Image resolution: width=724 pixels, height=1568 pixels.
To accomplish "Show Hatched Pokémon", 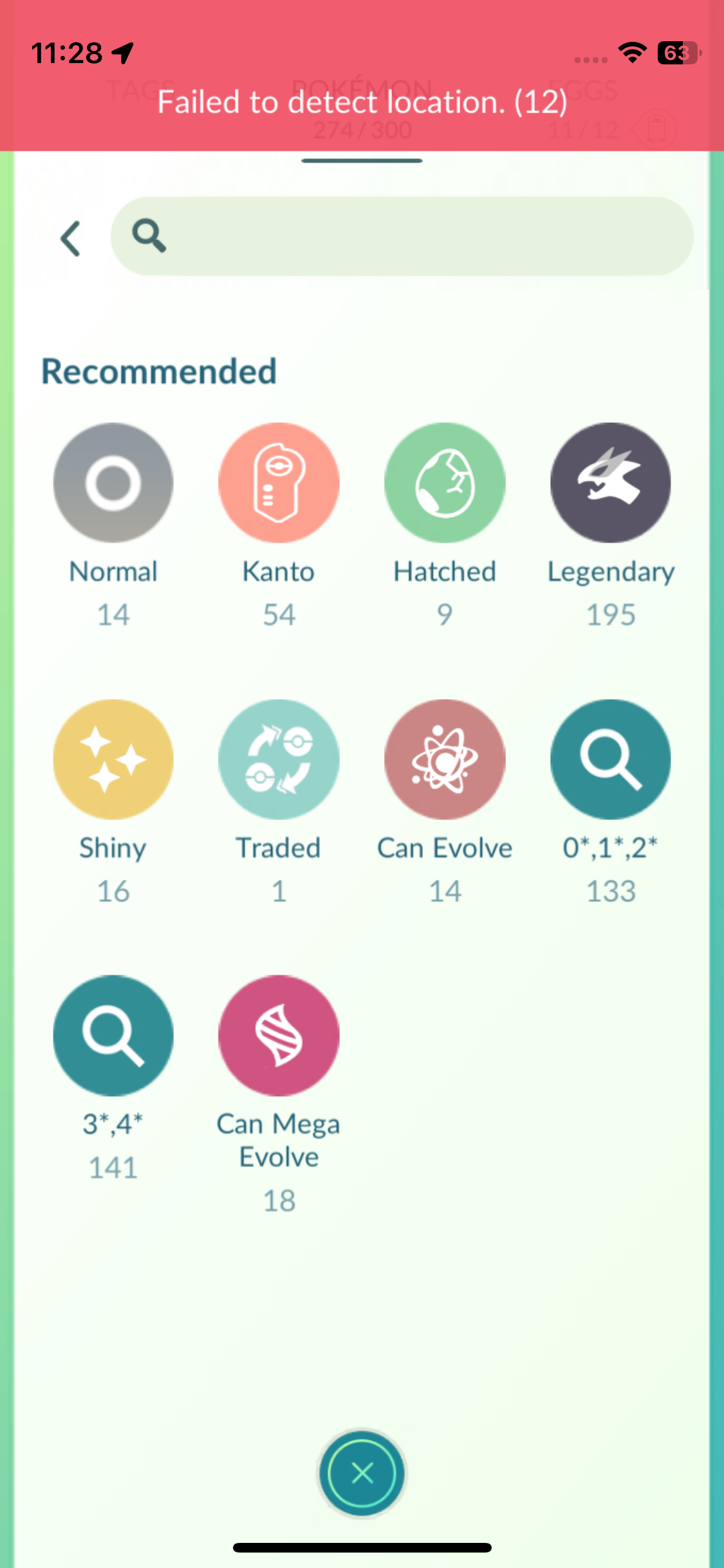I will [x=445, y=483].
